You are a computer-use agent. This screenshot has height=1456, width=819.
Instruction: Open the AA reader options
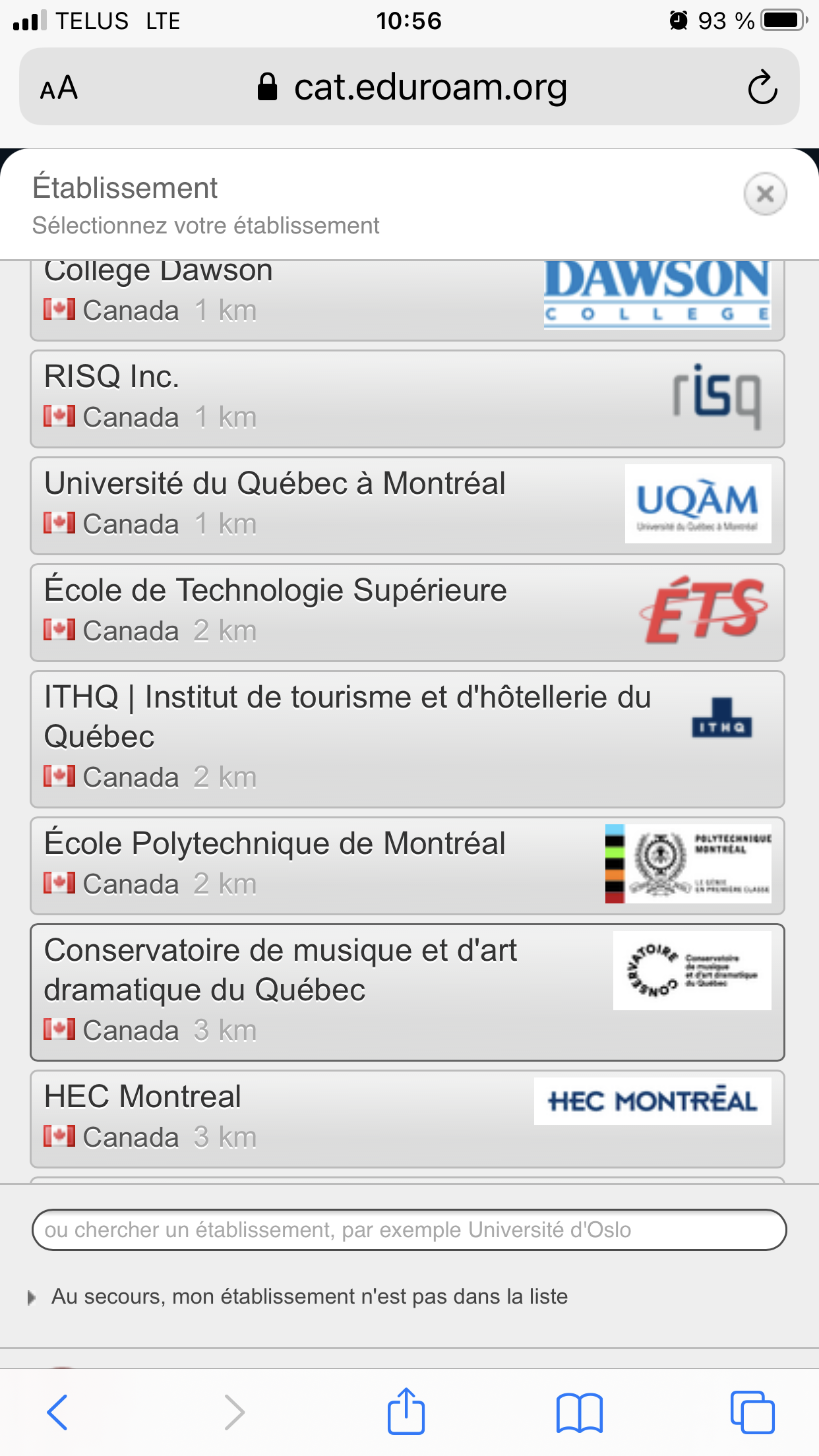click(x=59, y=87)
